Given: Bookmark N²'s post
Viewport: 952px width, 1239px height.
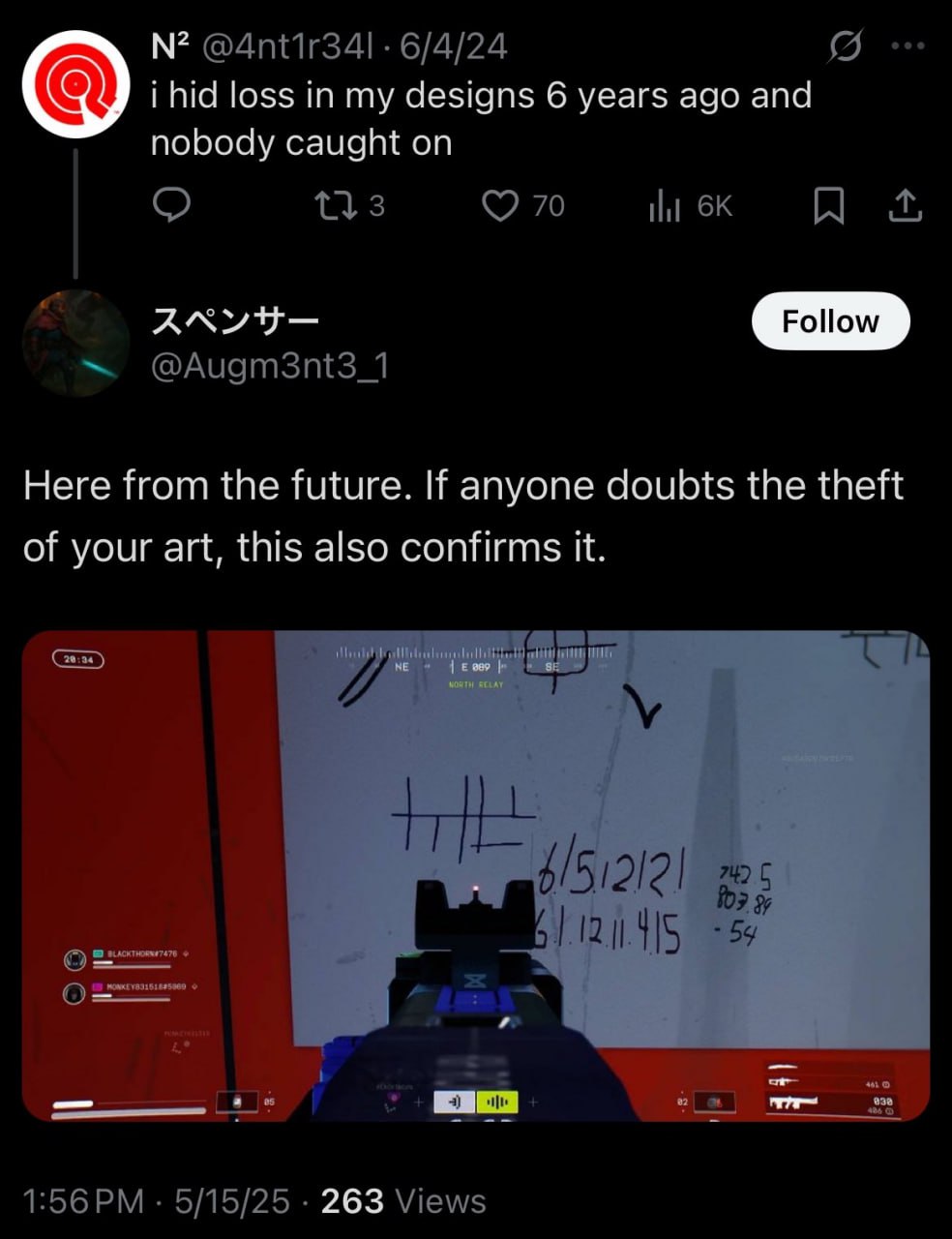Looking at the screenshot, I should (x=828, y=205).
